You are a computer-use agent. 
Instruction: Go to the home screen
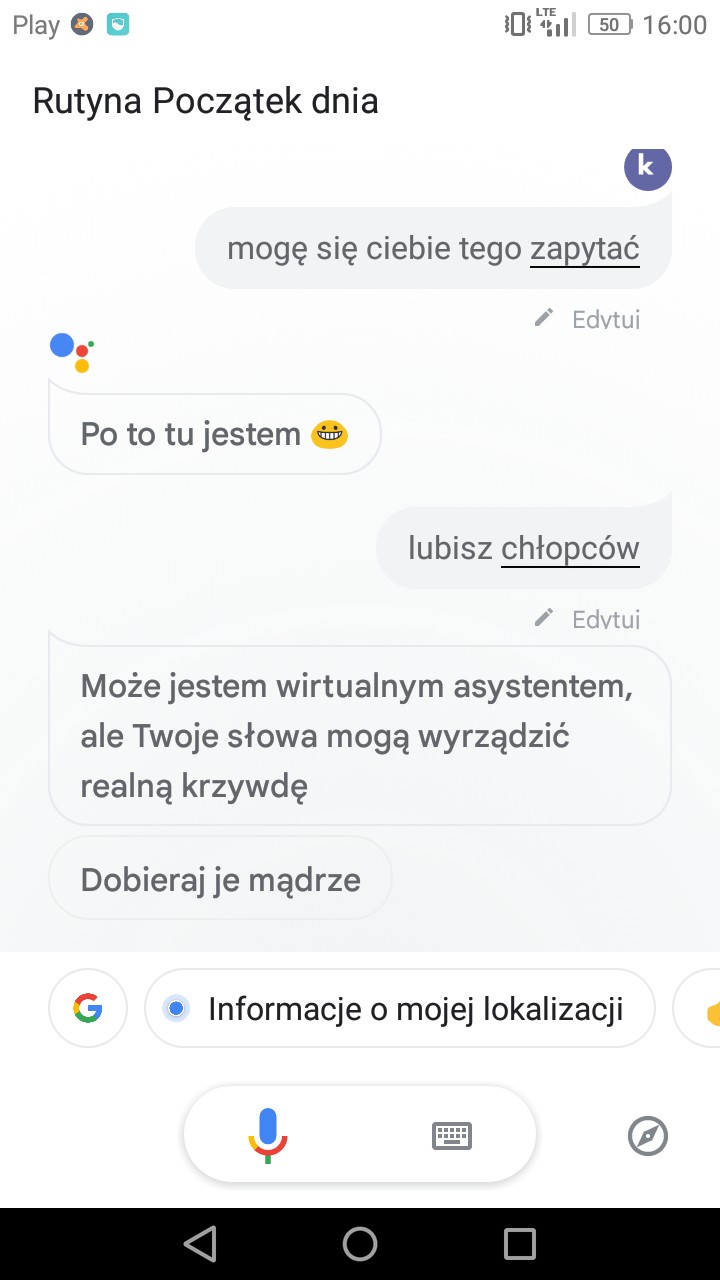360,1244
